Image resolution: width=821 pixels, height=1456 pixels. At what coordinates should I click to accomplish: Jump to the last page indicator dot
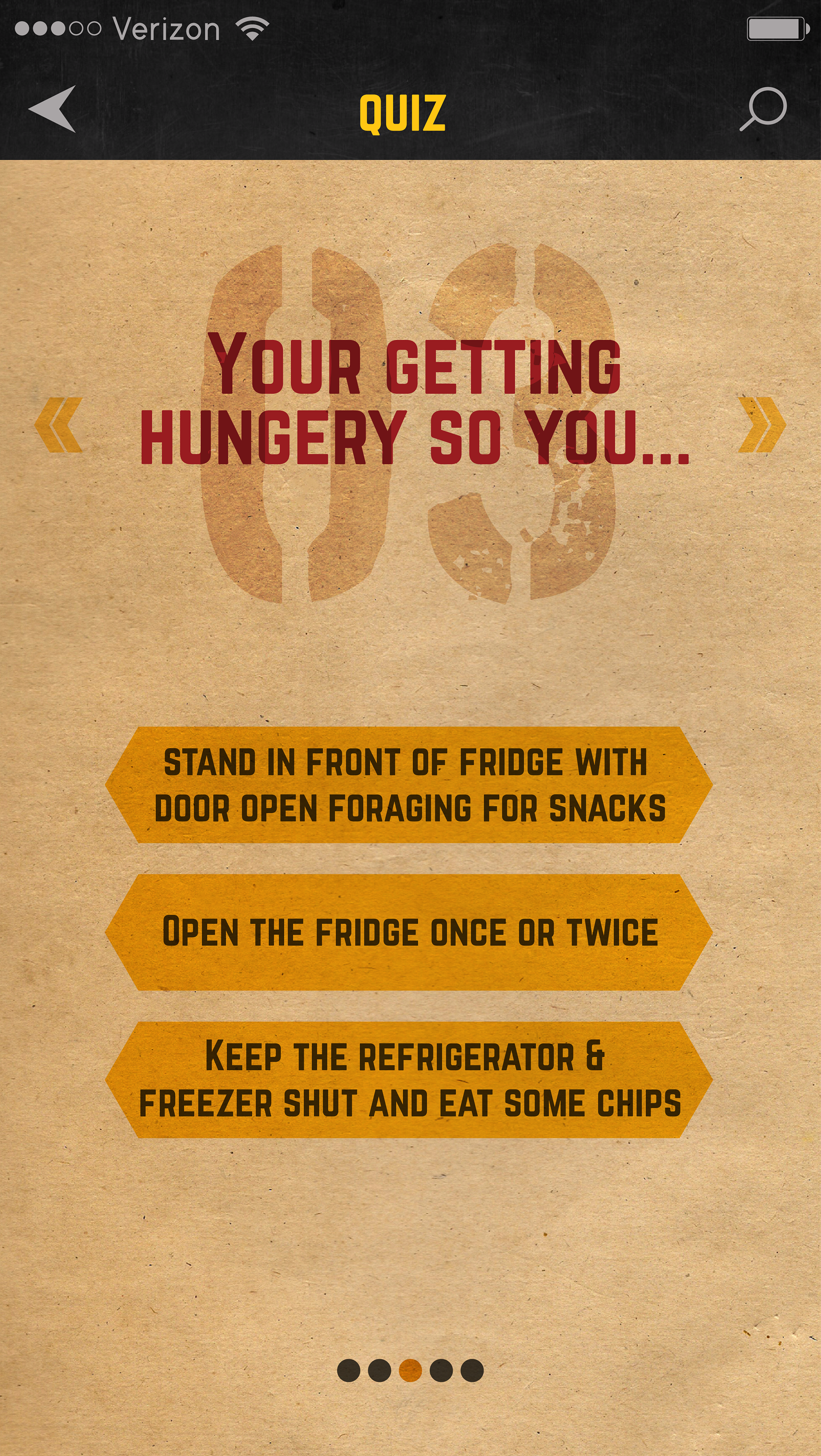(472, 1370)
